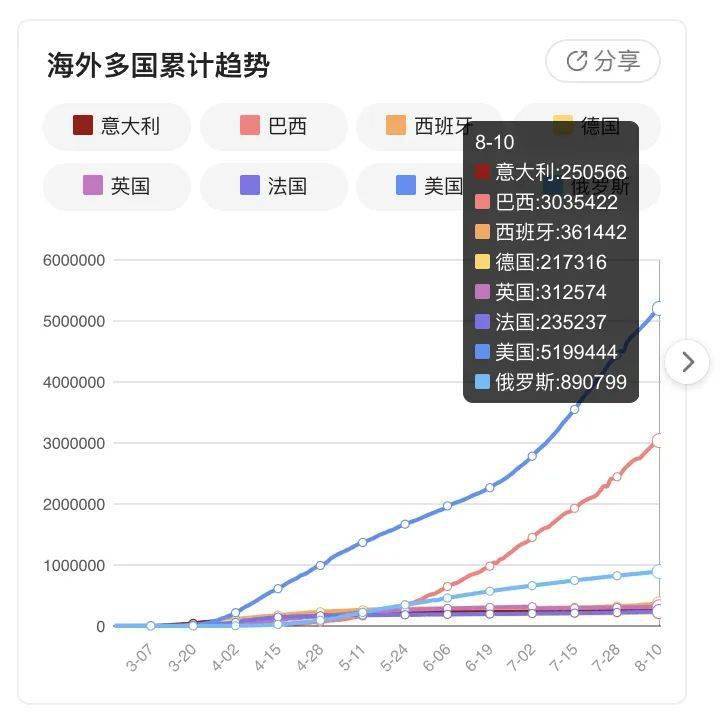Share the overseas trend chart

pyautogui.click(x=602, y=61)
